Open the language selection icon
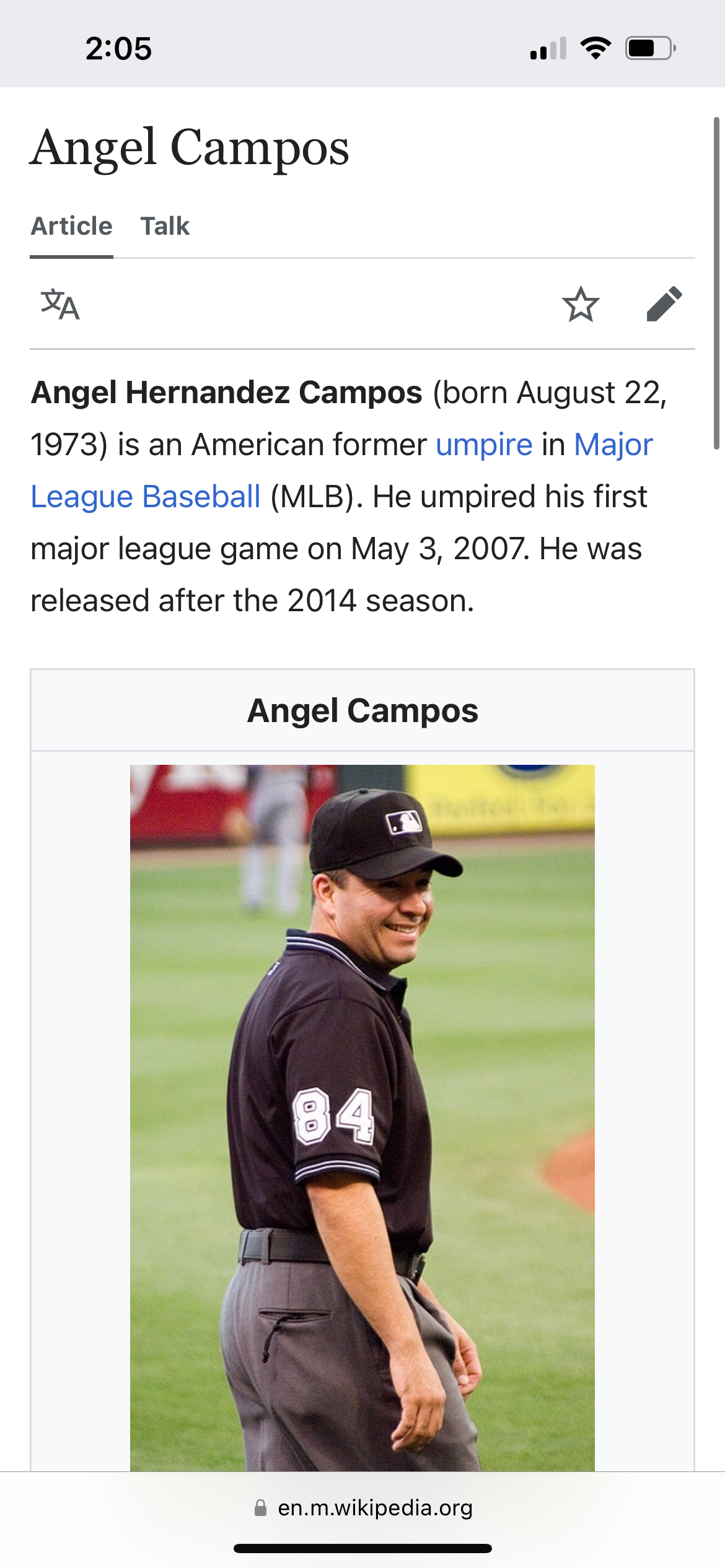The width and height of the screenshot is (725, 1568). 60,304
